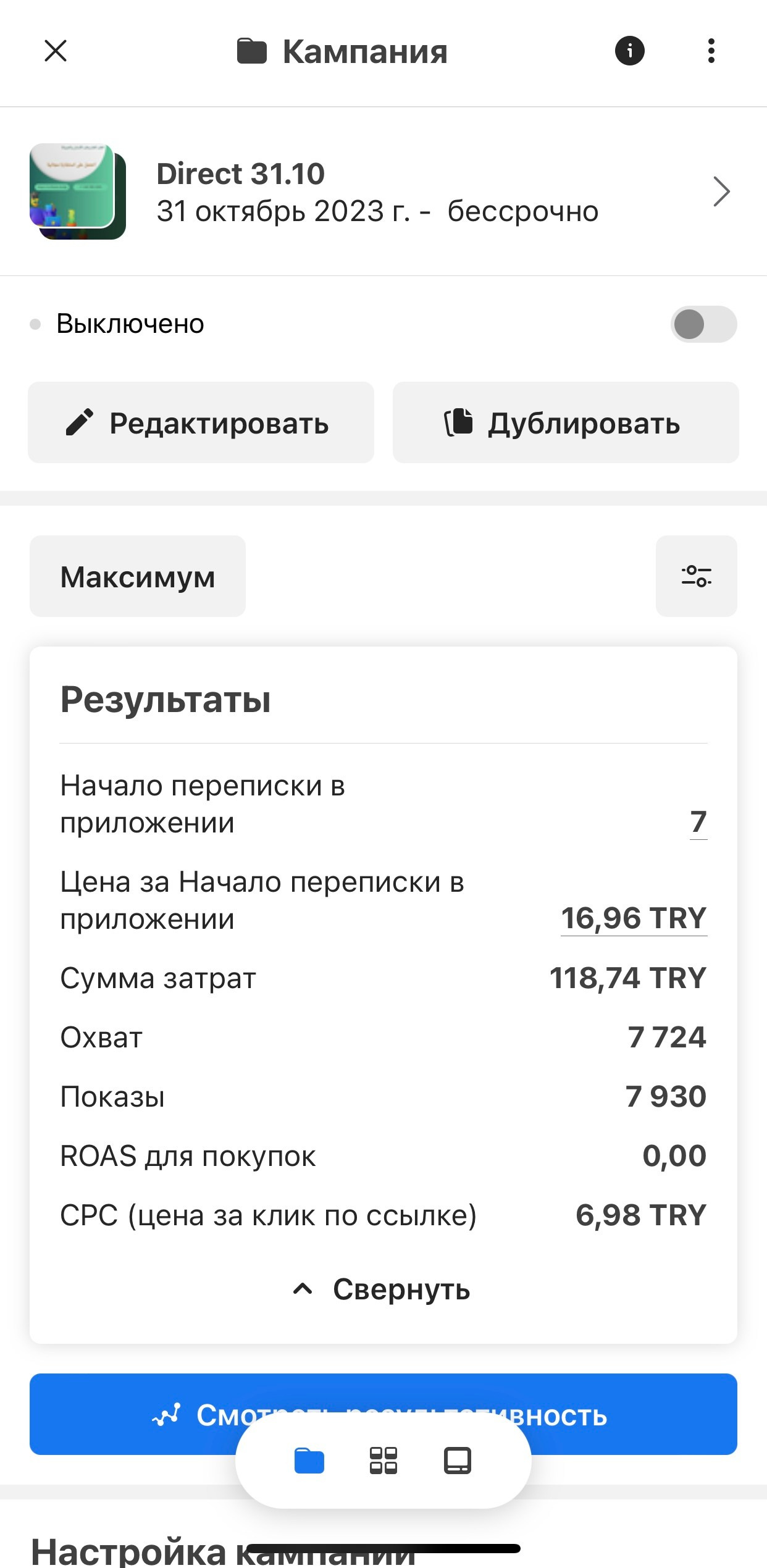Close the campaign screen with the X
This screenshot has width=767, height=1568.
(x=56, y=51)
